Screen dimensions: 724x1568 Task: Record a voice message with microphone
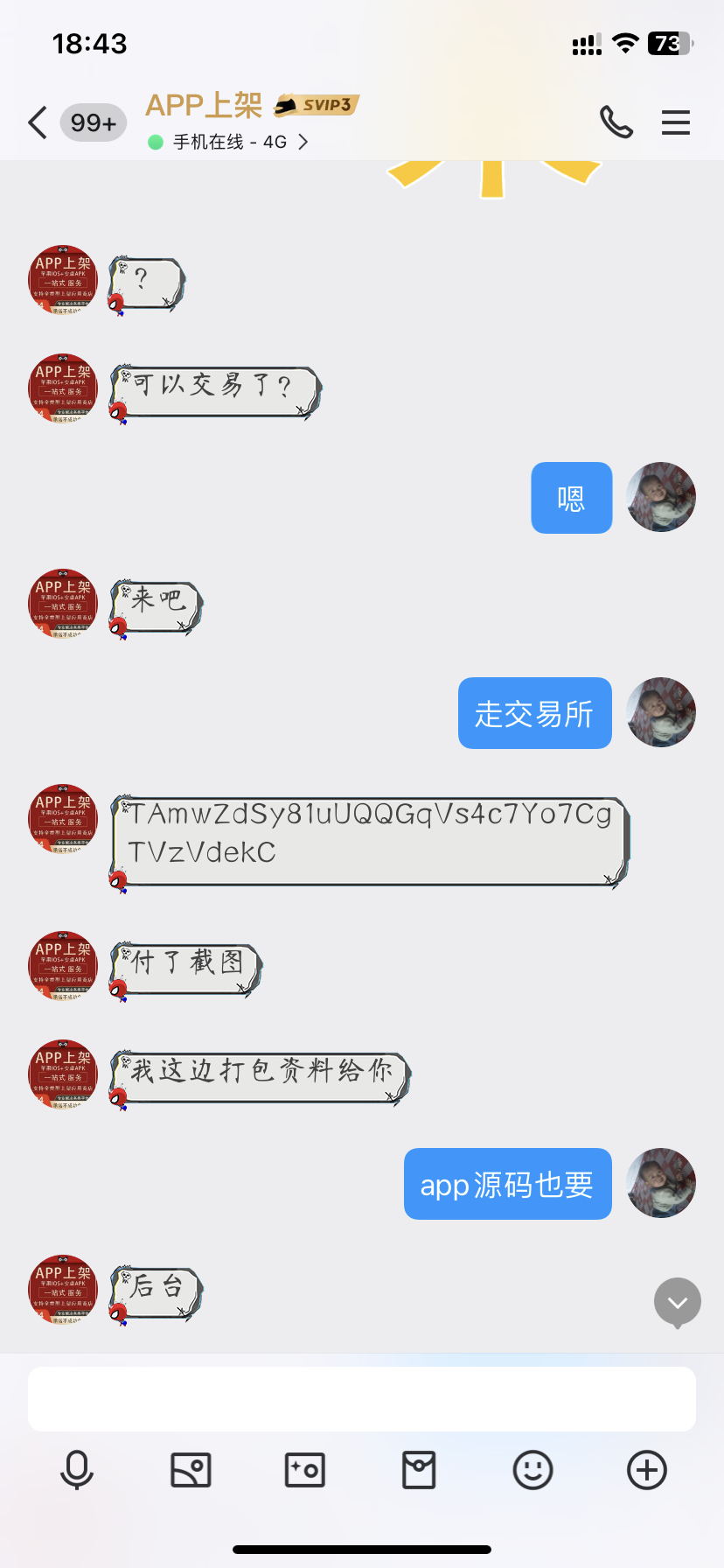click(x=77, y=1470)
